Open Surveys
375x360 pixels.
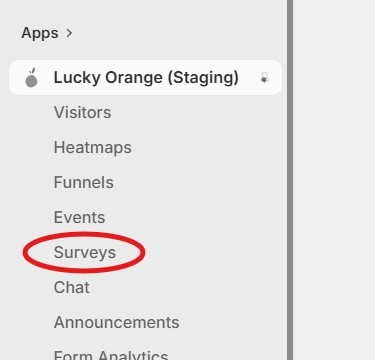(x=85, y=252)
